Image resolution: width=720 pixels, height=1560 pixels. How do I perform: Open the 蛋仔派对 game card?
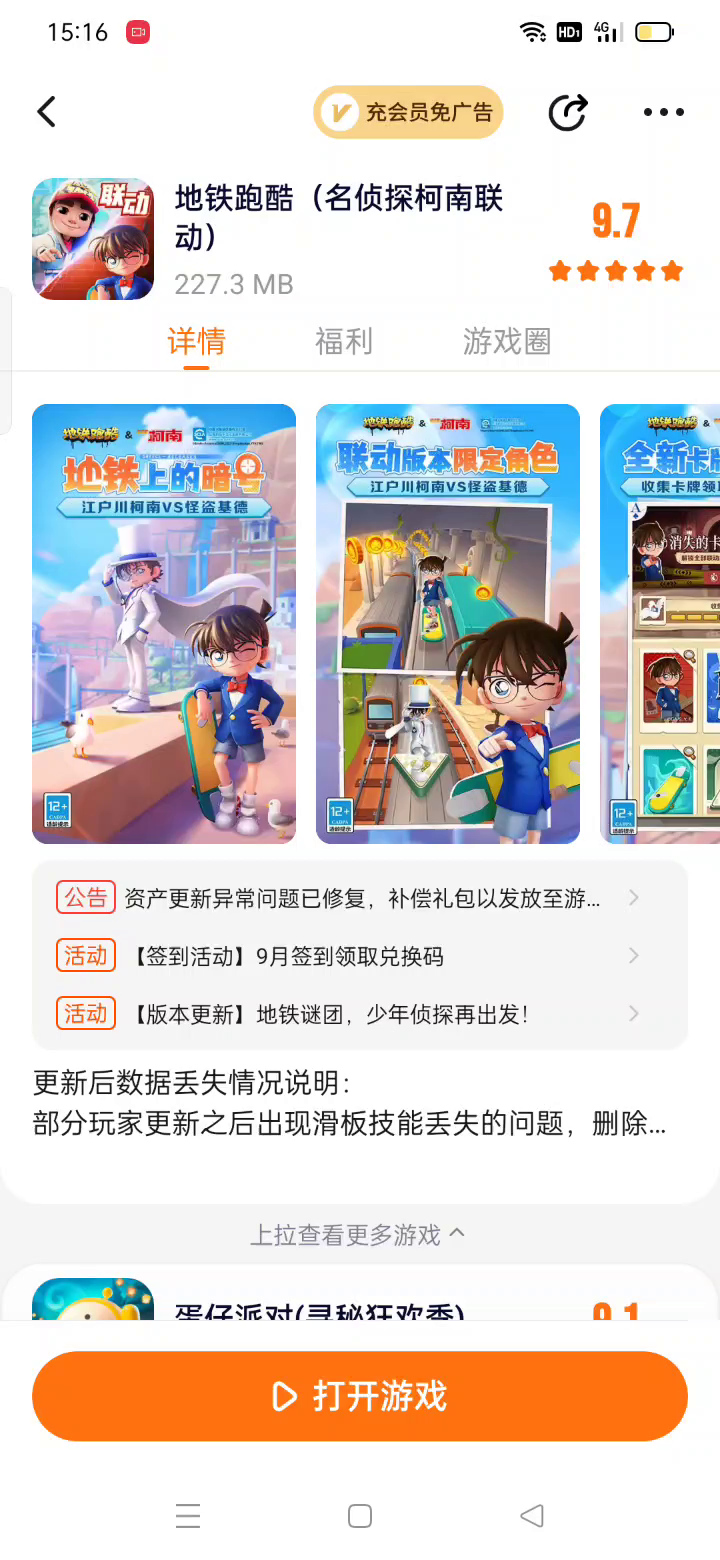coord(360,1298)
